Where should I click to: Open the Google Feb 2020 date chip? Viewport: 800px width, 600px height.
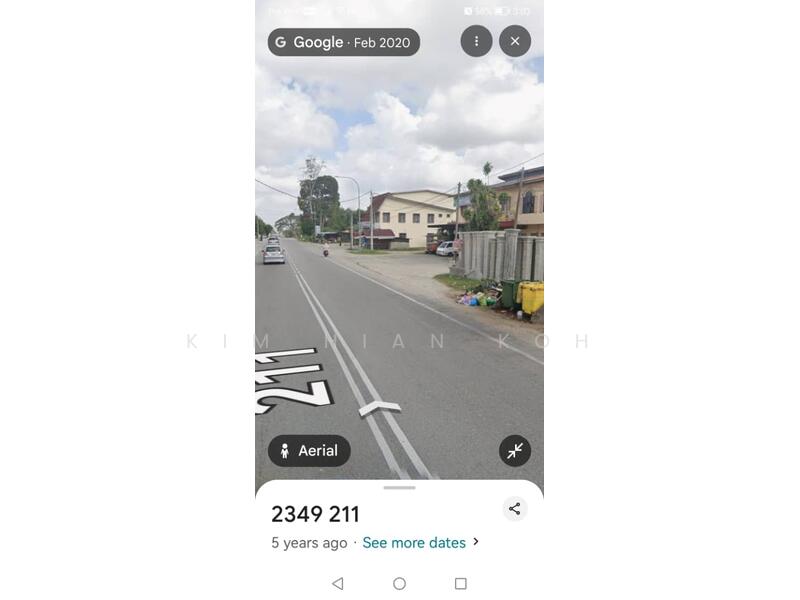343,42
